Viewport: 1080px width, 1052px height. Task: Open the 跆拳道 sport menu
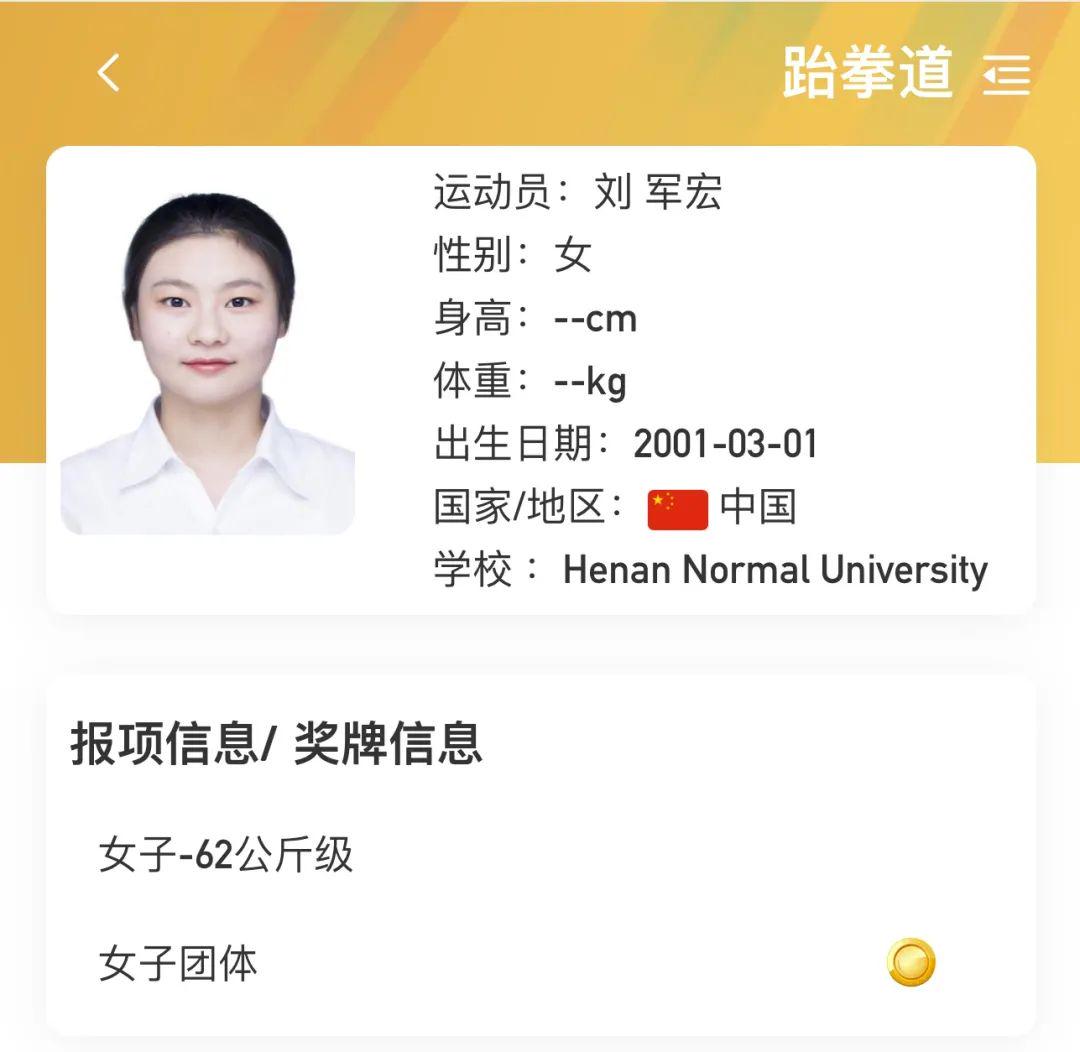coord(1006,74)
